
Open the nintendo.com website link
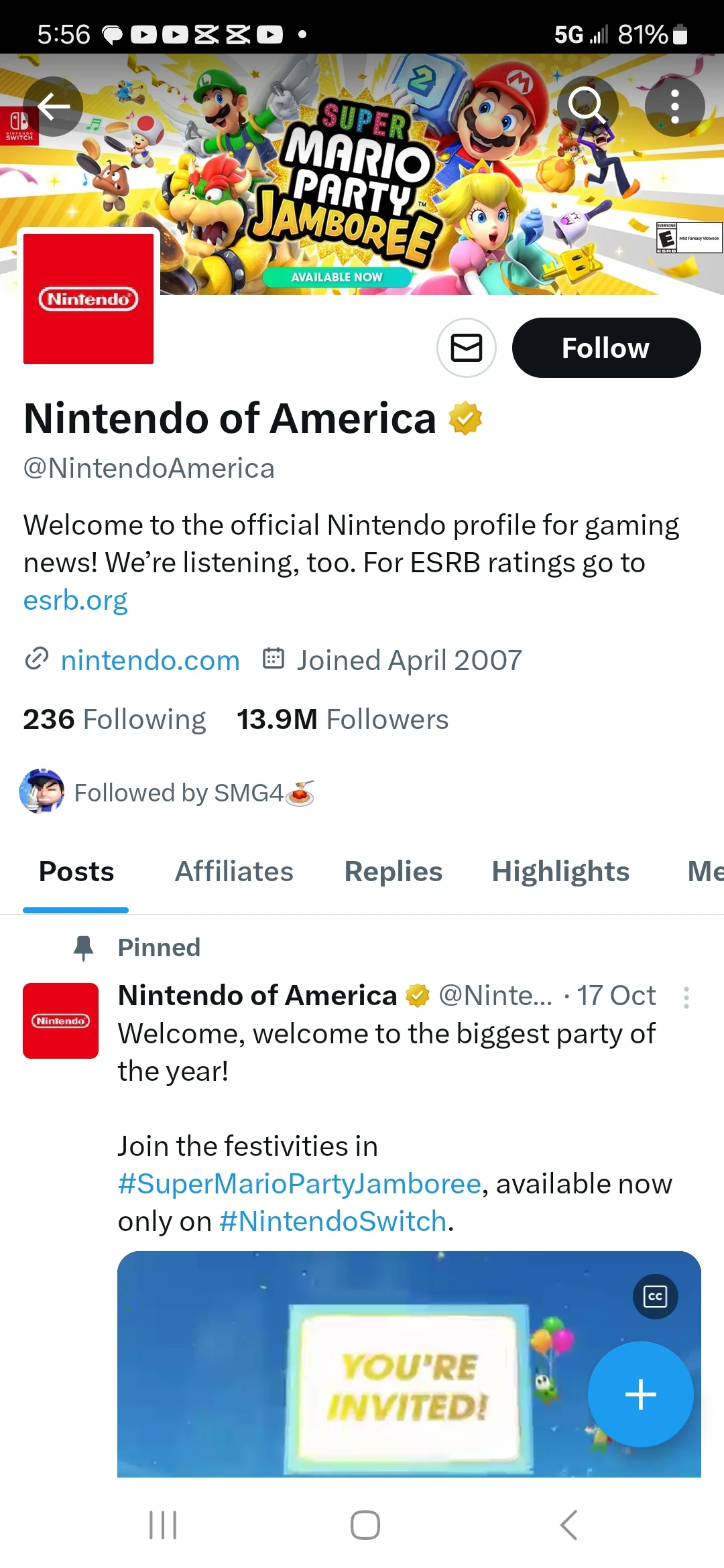(x=150, y=660)
